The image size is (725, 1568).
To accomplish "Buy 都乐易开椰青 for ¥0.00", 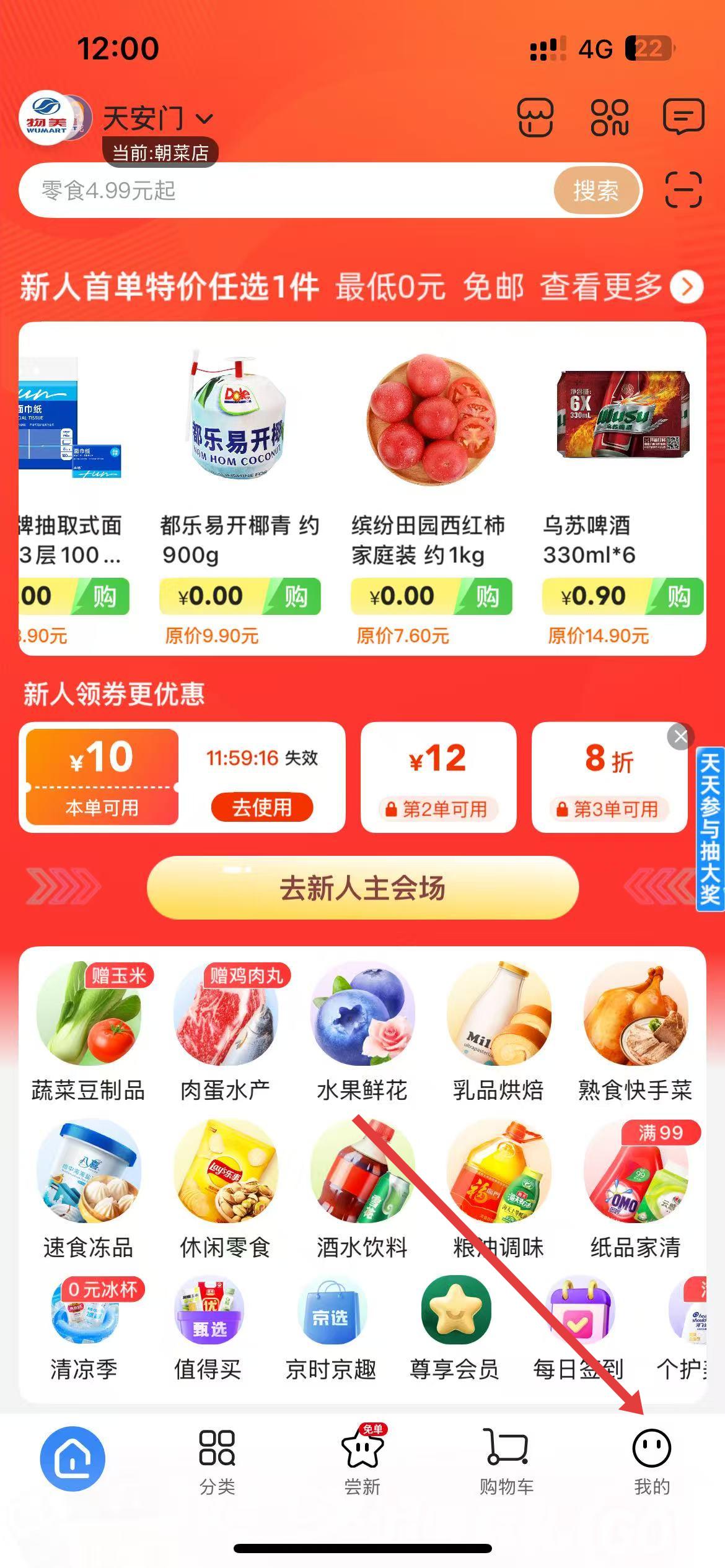I will tap(296, 596).
